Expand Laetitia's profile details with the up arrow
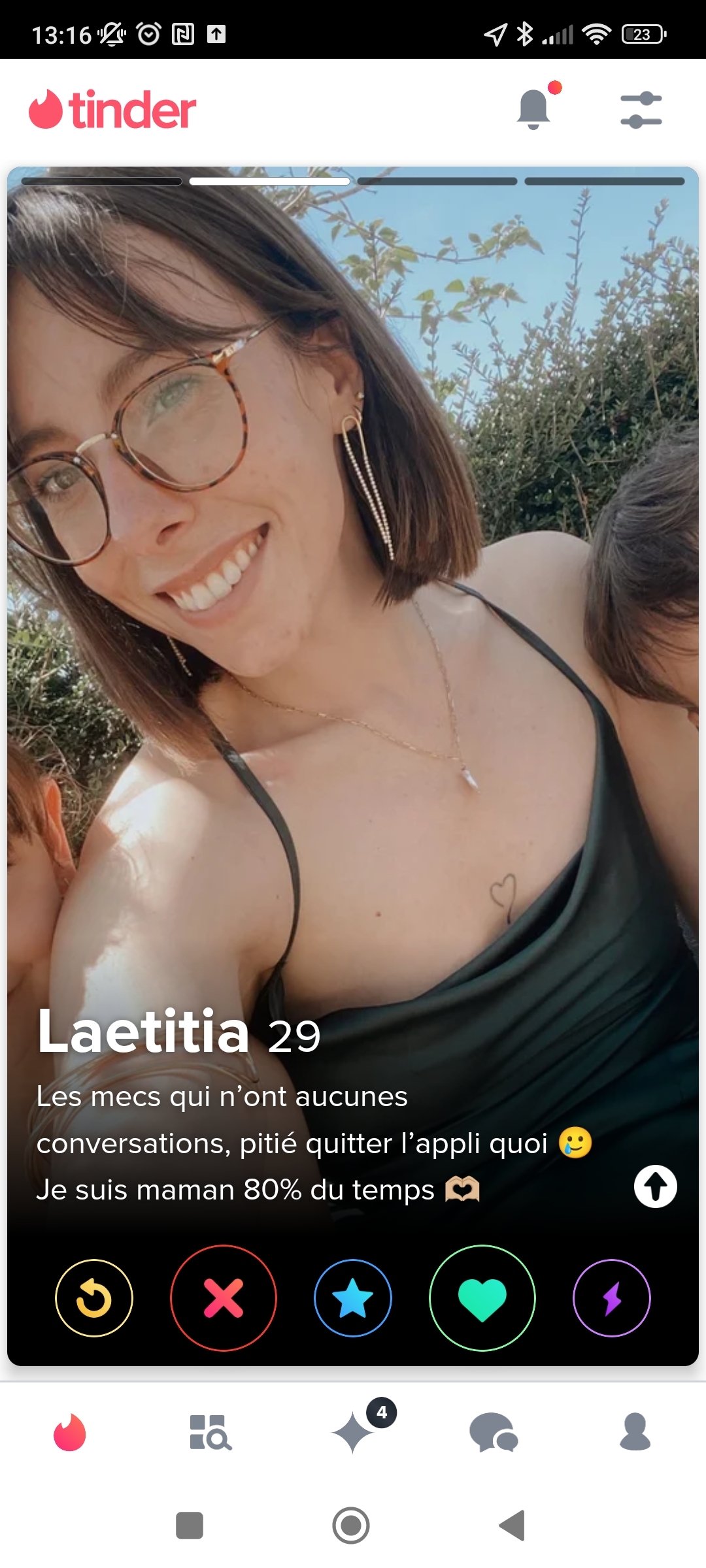Screen dimensions: 706x1568 click(655, 1186)
